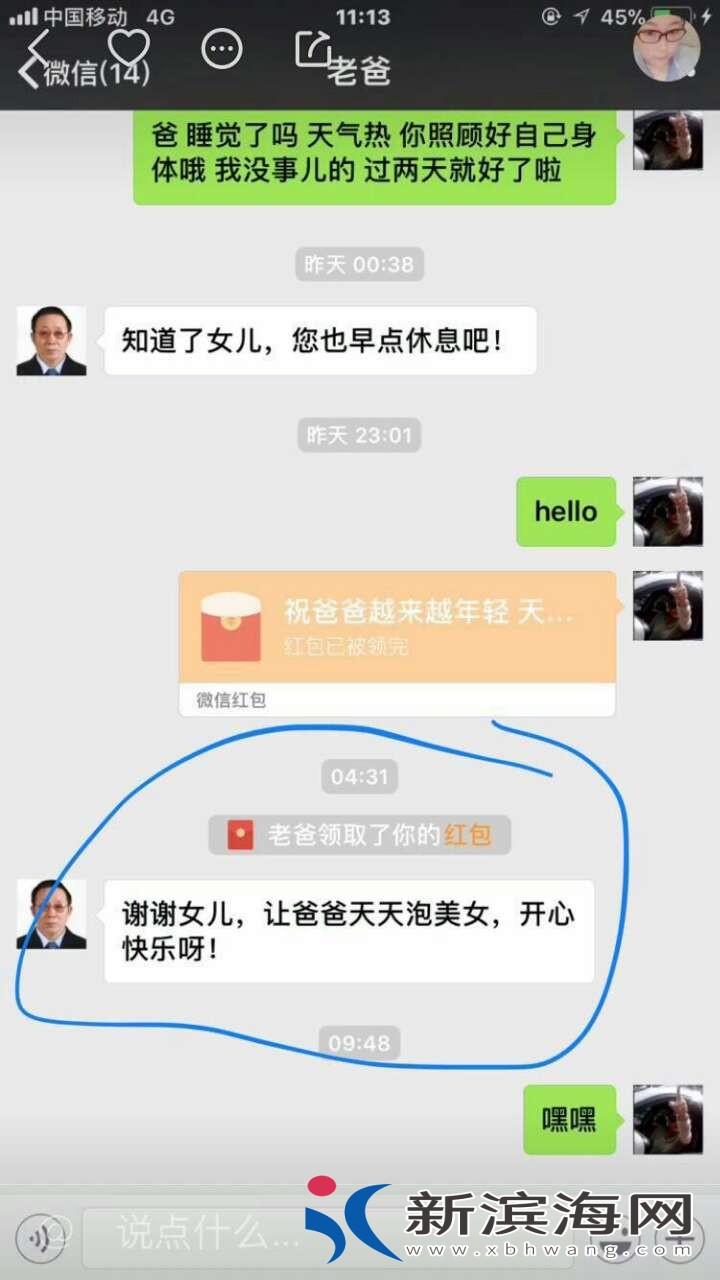Screen dimensions: 720x1280
Task: Tap the share icon at the top
Action: point(313,48)
